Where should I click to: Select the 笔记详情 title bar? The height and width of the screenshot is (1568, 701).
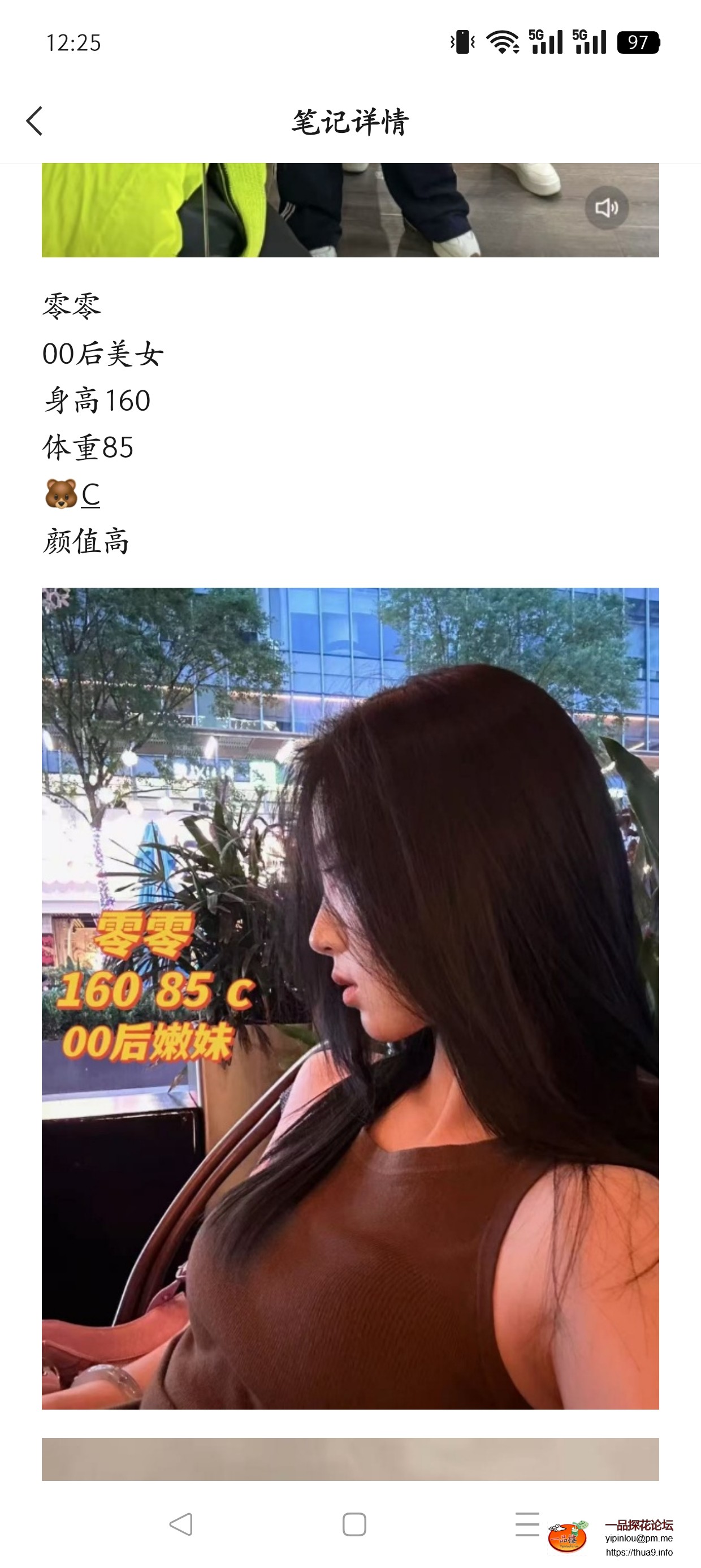click(x=350, y=122)
